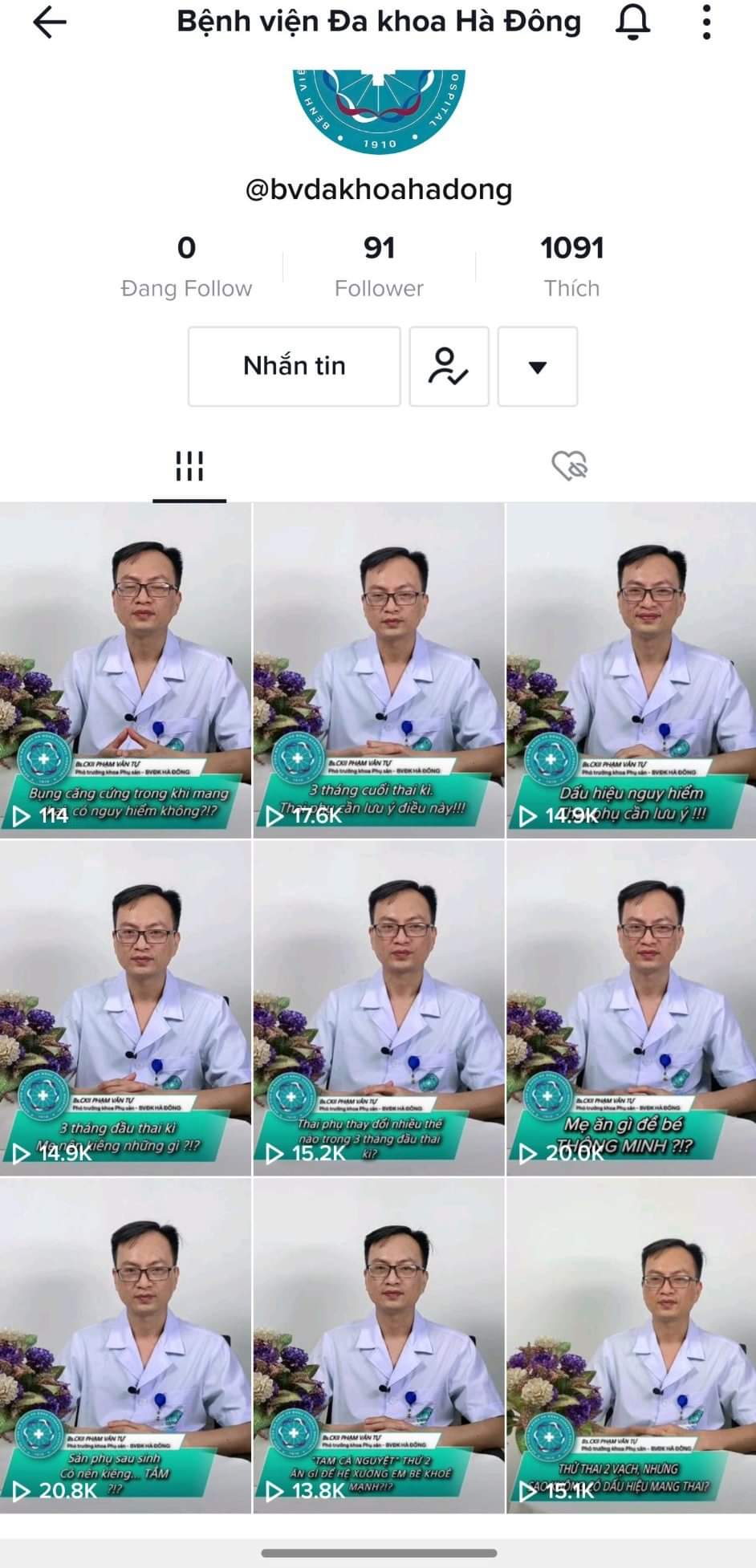Play the video with 15.2K views

378,1007
